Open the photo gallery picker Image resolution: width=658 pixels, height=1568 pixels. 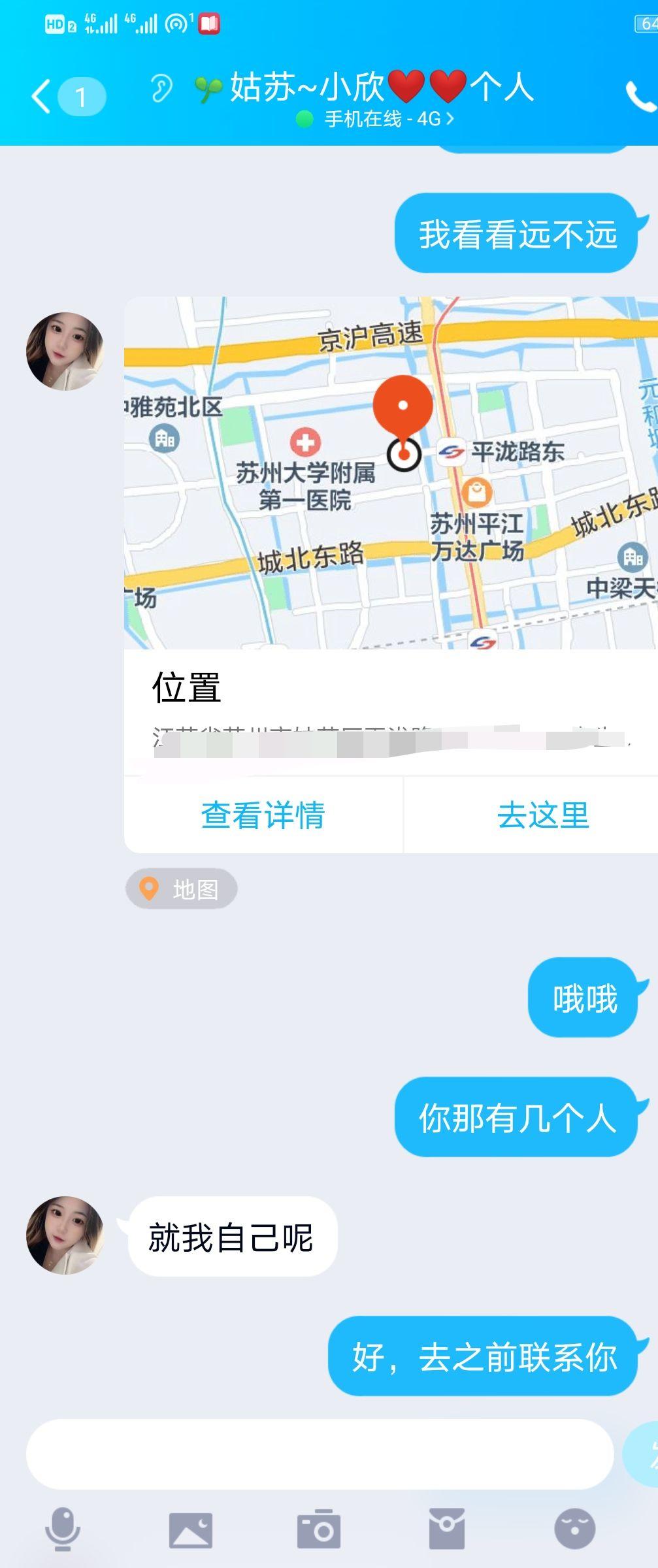(191, 1529)
